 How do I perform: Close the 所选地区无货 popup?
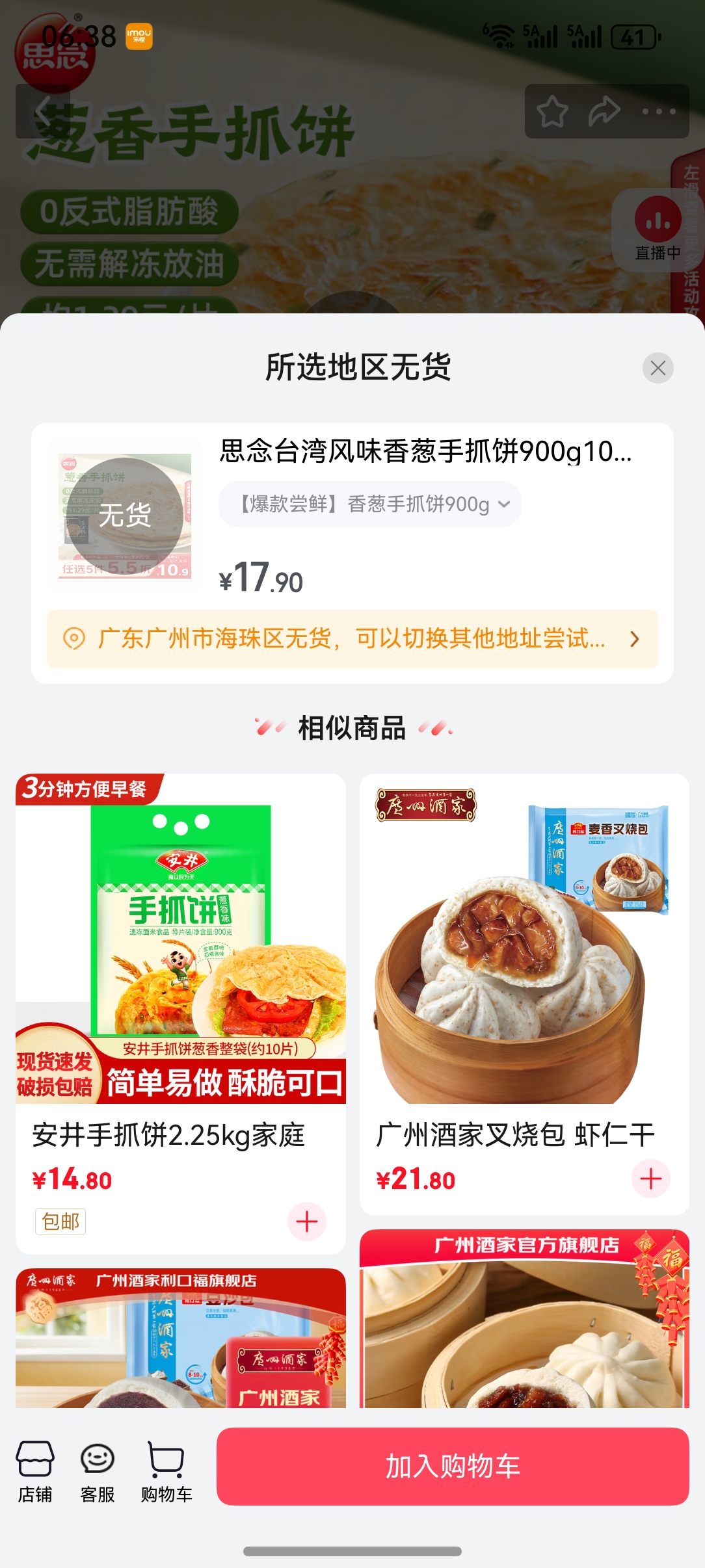[x=658, y=368]
